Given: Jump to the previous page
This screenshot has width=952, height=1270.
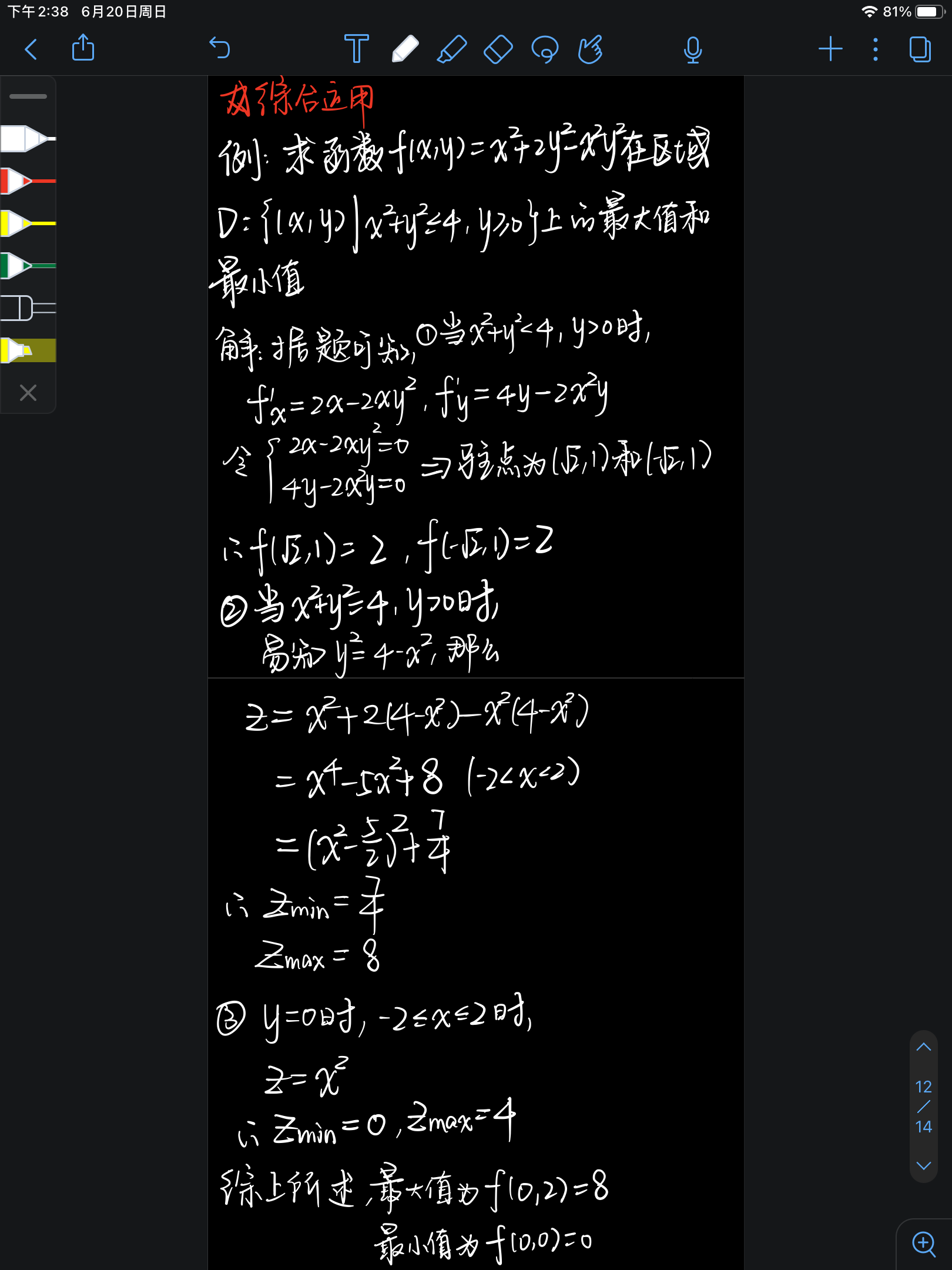Looking at the screenshot, I should [924, 1047].
